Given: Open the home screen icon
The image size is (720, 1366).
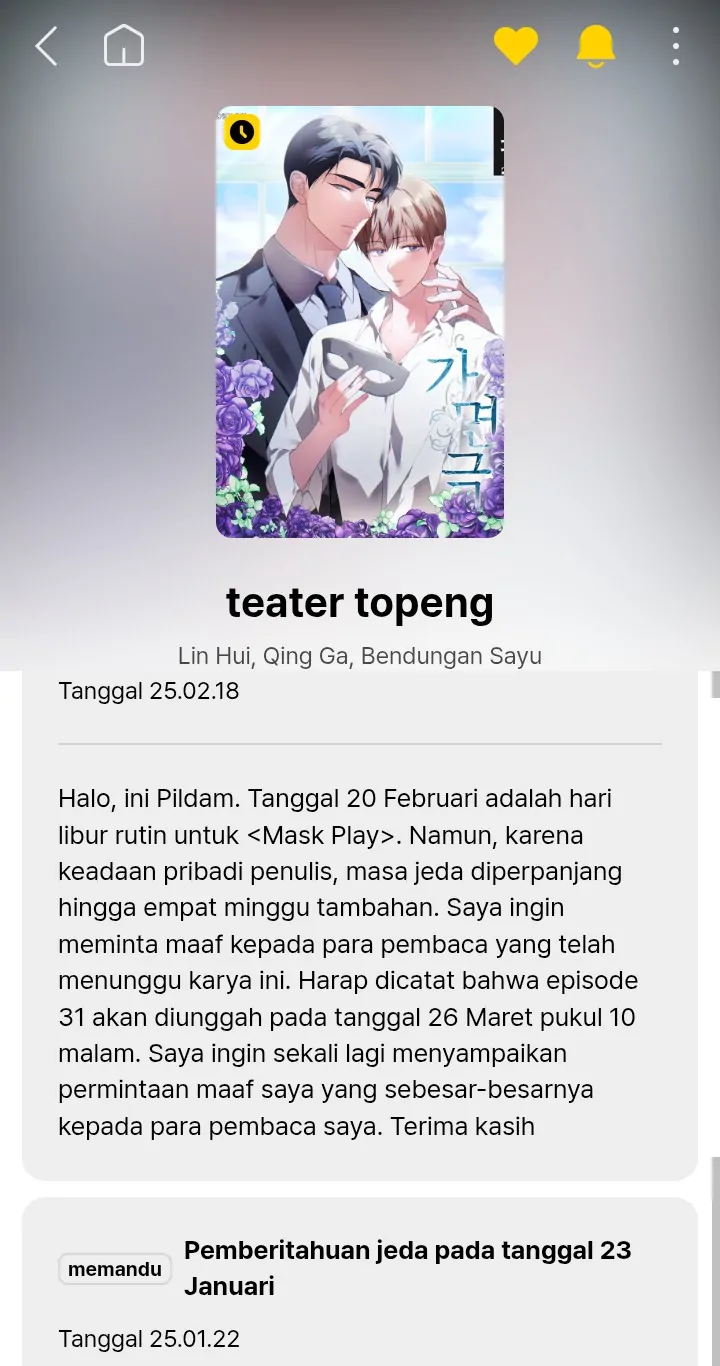Looking at the screenshot, I should [x=124, y=46].
